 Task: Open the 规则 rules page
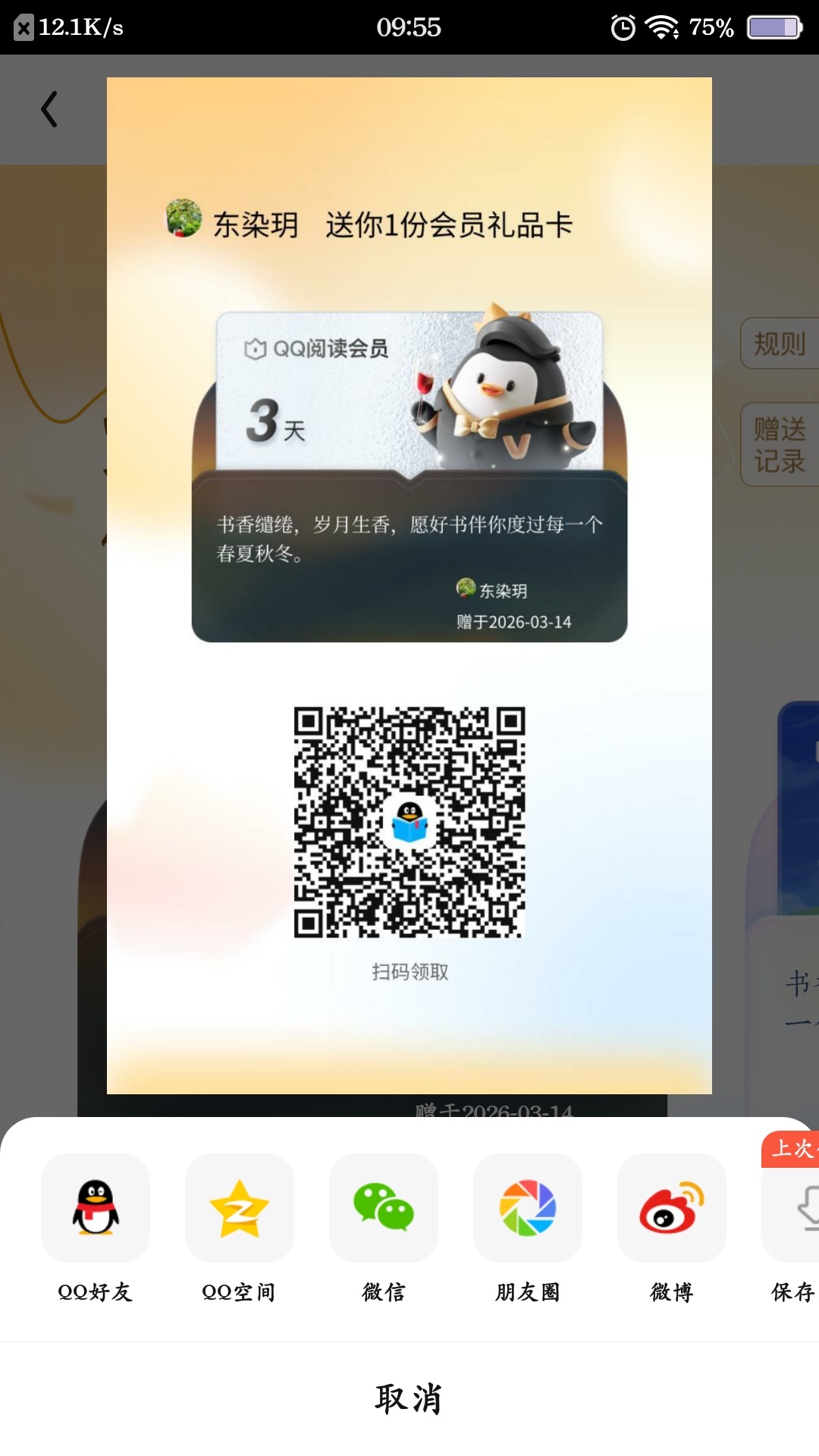pyautogui.click(x=780, y=344)
